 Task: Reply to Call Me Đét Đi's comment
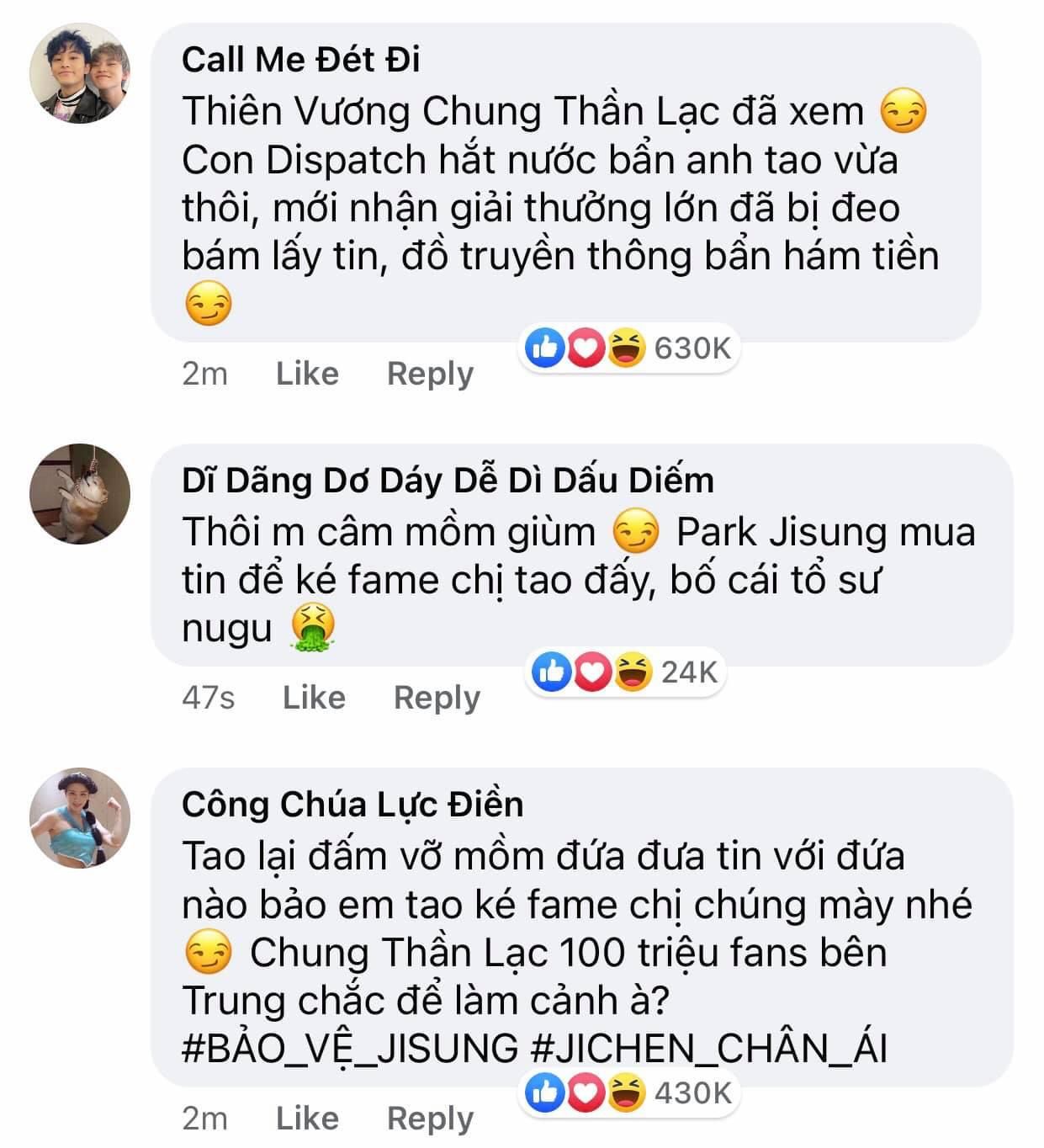tap(430, 373)
